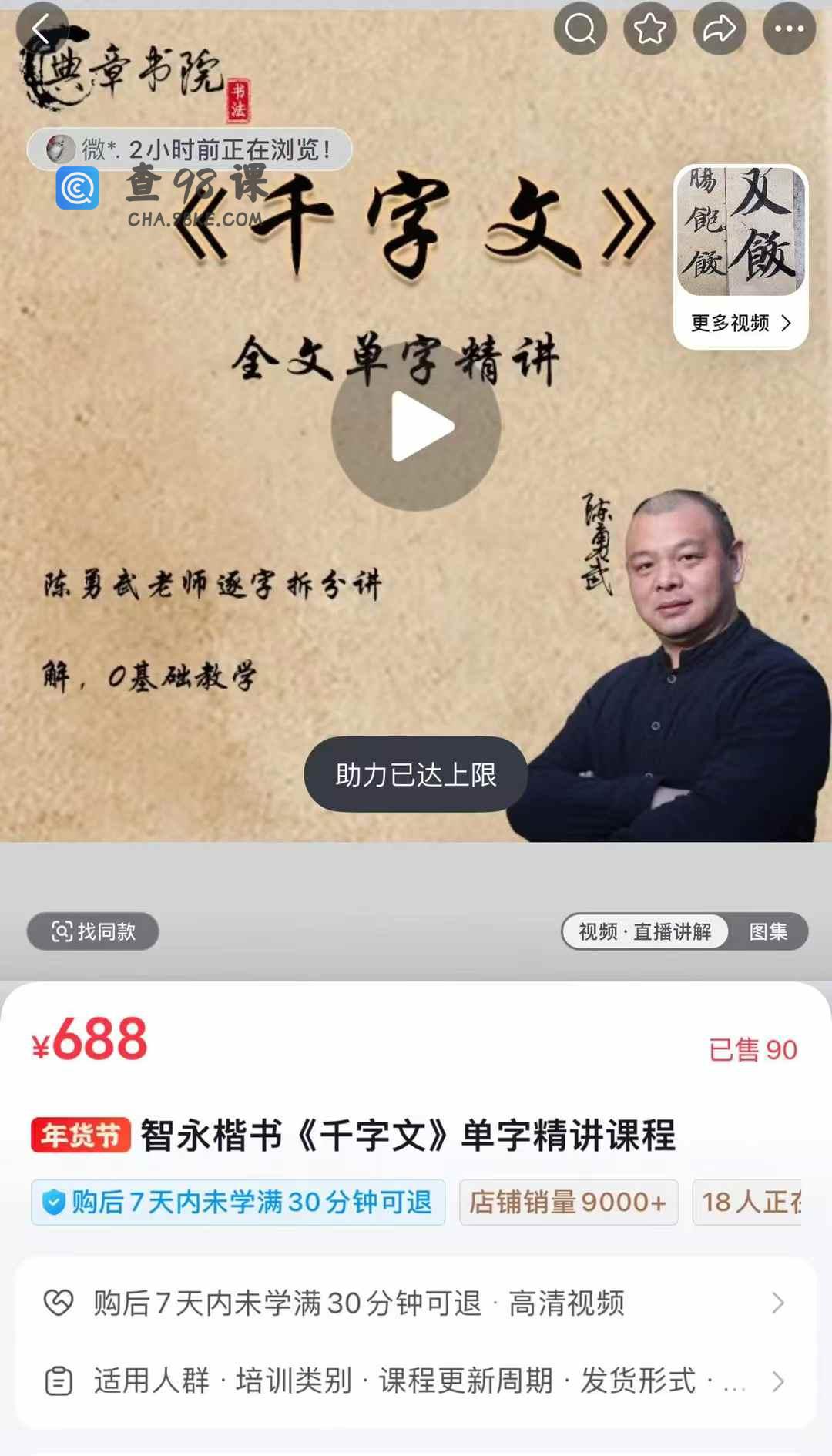832x1456 pixels.
Task: Open the refund policy and 高清视频 row
Action: click(x=416, y=1303)
